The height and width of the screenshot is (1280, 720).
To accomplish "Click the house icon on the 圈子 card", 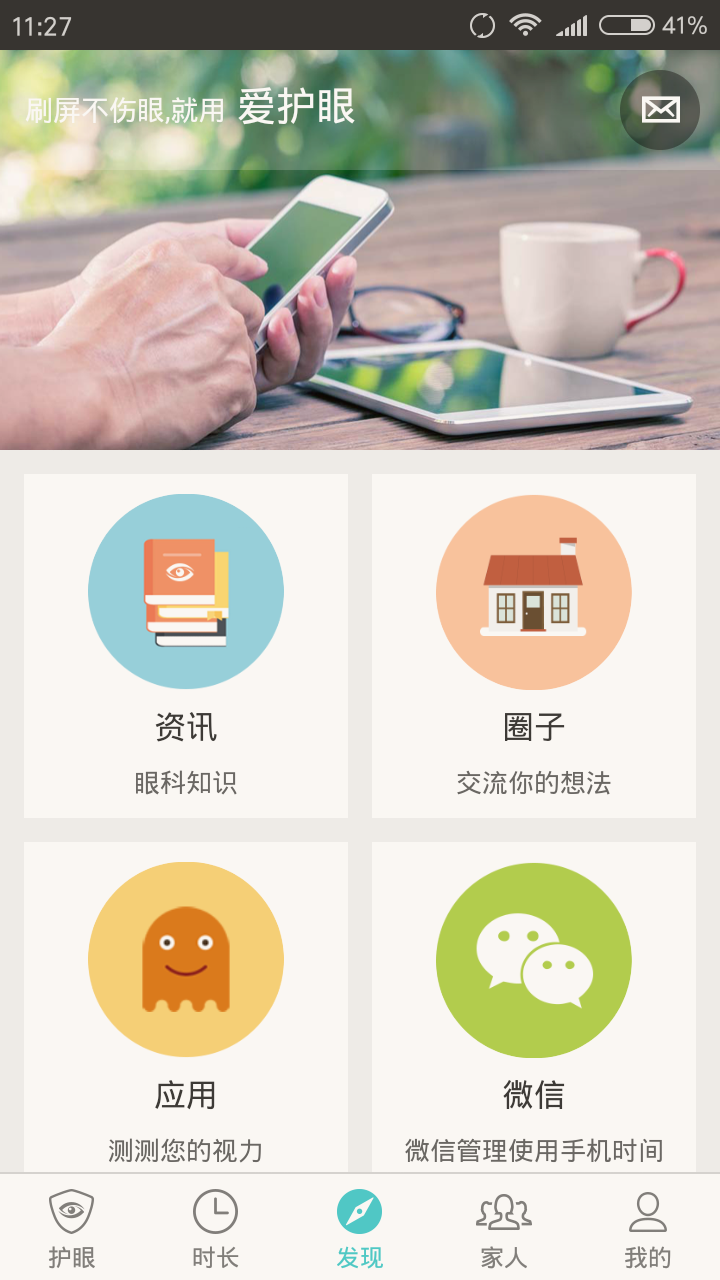I will (x=533, y=591).
